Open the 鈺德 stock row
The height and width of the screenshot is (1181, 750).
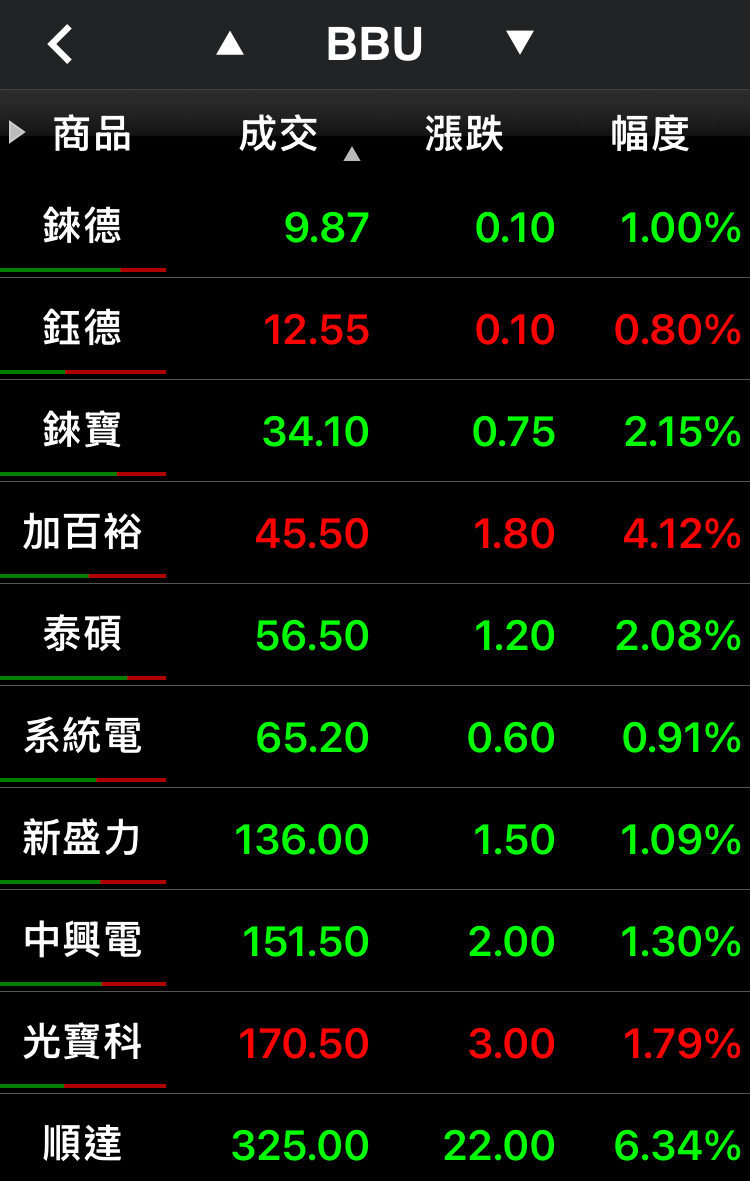[x=375, y=328]
